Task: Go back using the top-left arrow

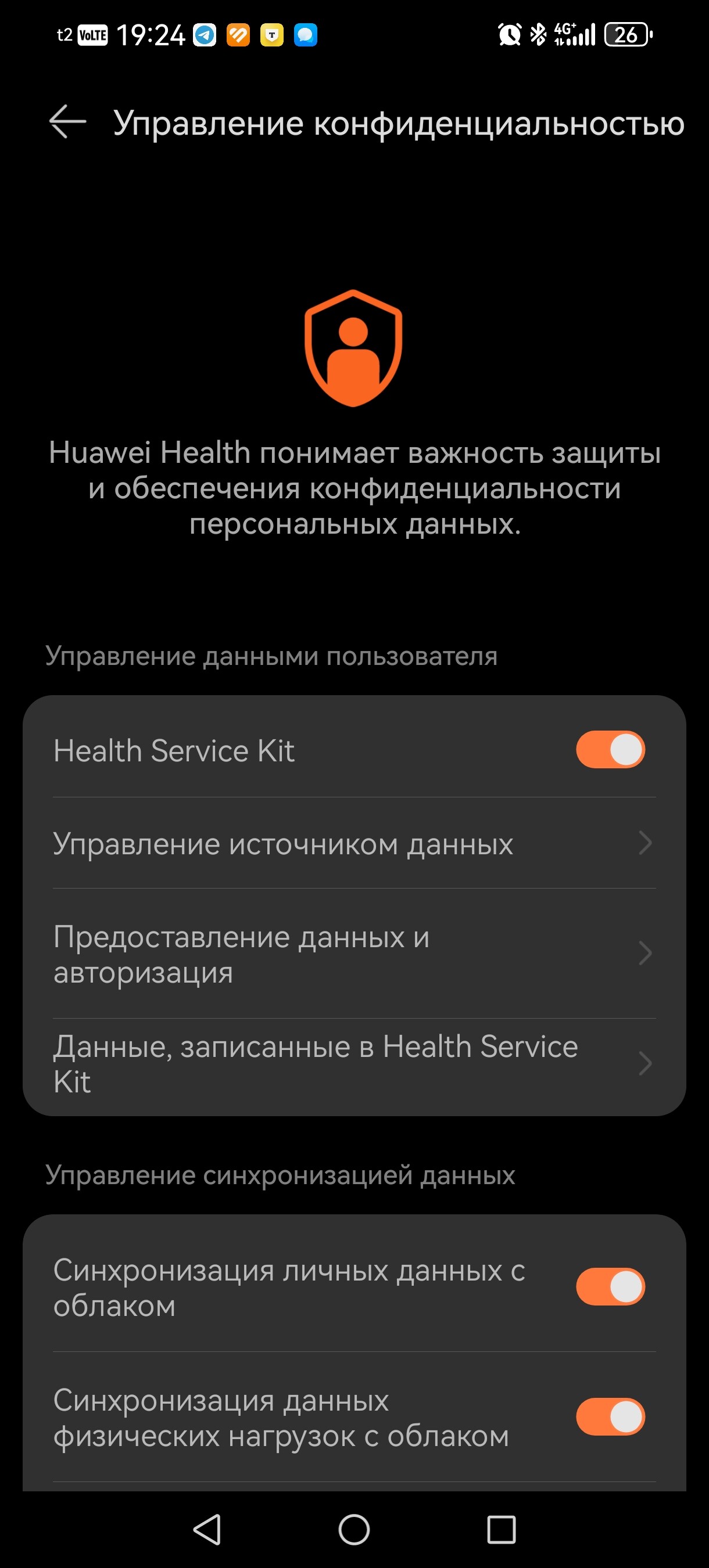Action: coord(67,122)
